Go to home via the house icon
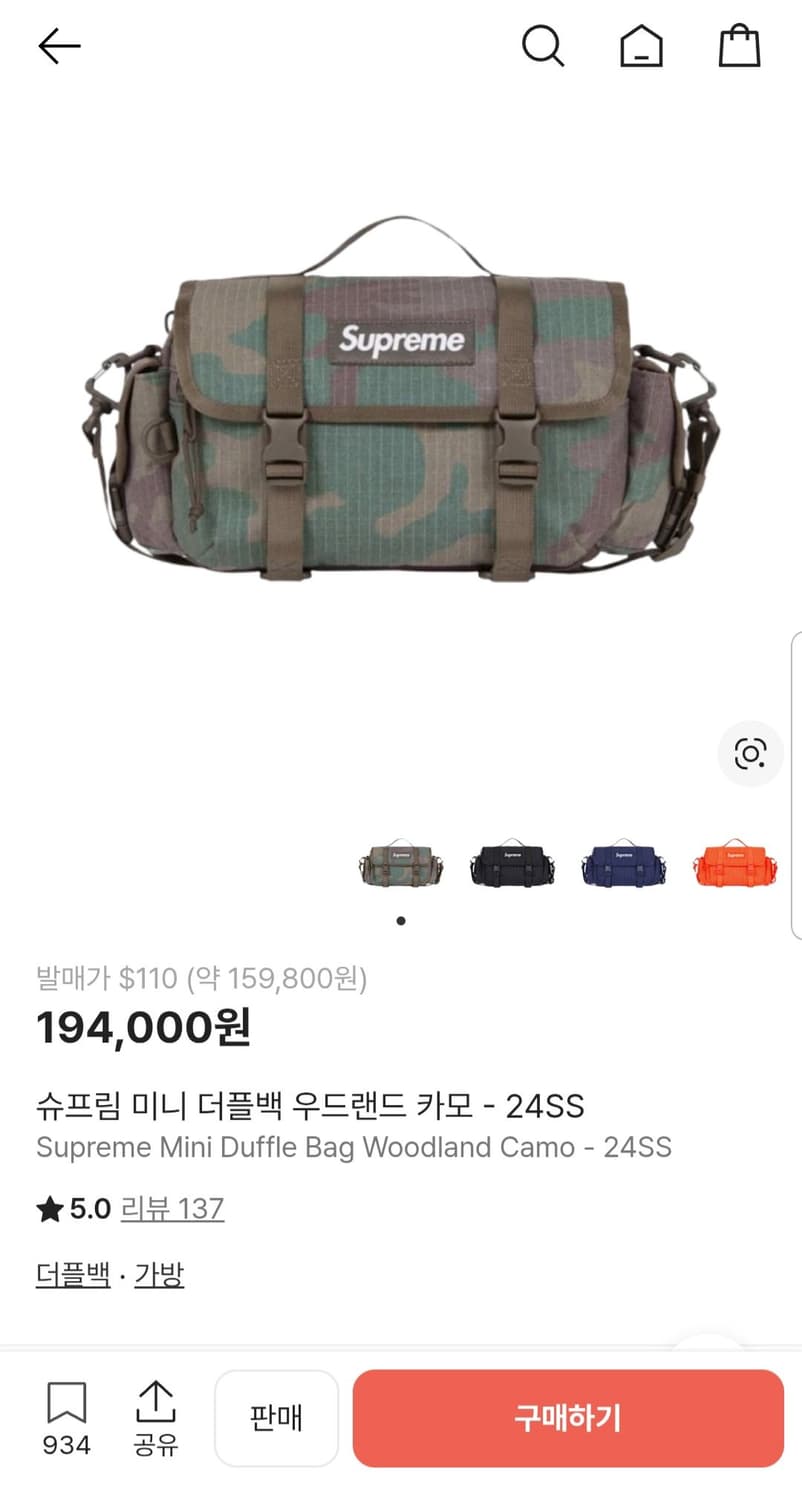The width and height of the screenshot is (802, 1500). 641,45
